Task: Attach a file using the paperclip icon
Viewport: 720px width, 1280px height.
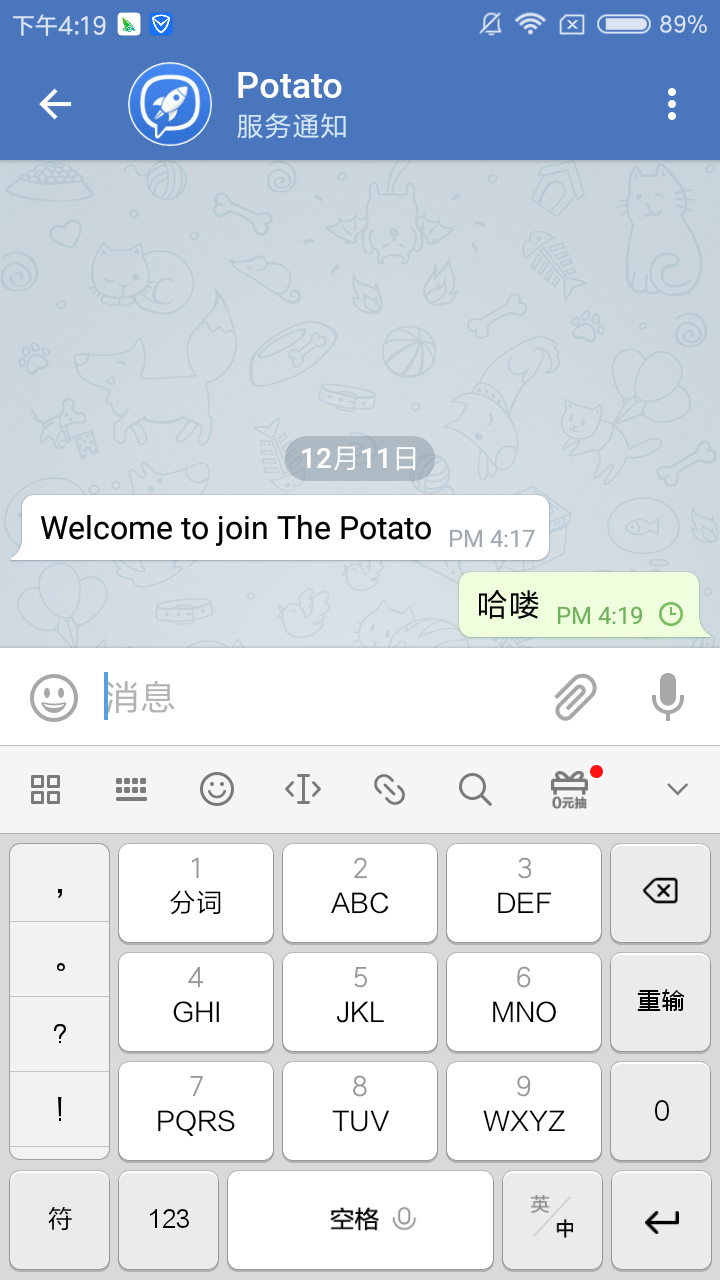Action: pos(573,697)
